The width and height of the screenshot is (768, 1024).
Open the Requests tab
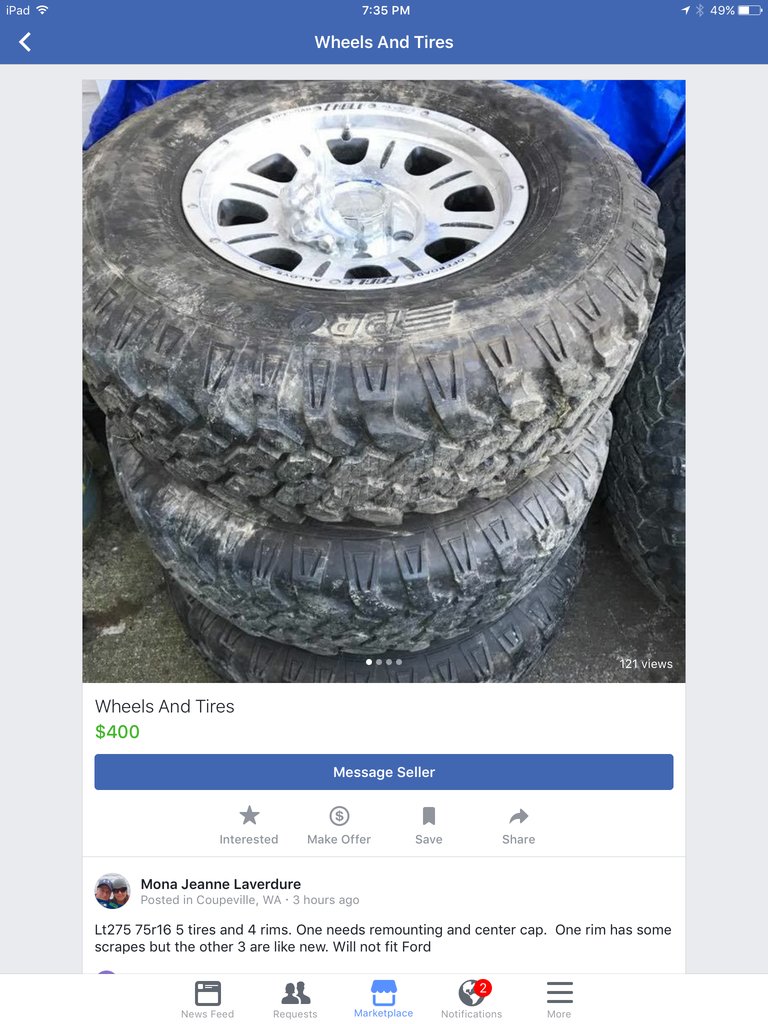[x=295, y=999]
